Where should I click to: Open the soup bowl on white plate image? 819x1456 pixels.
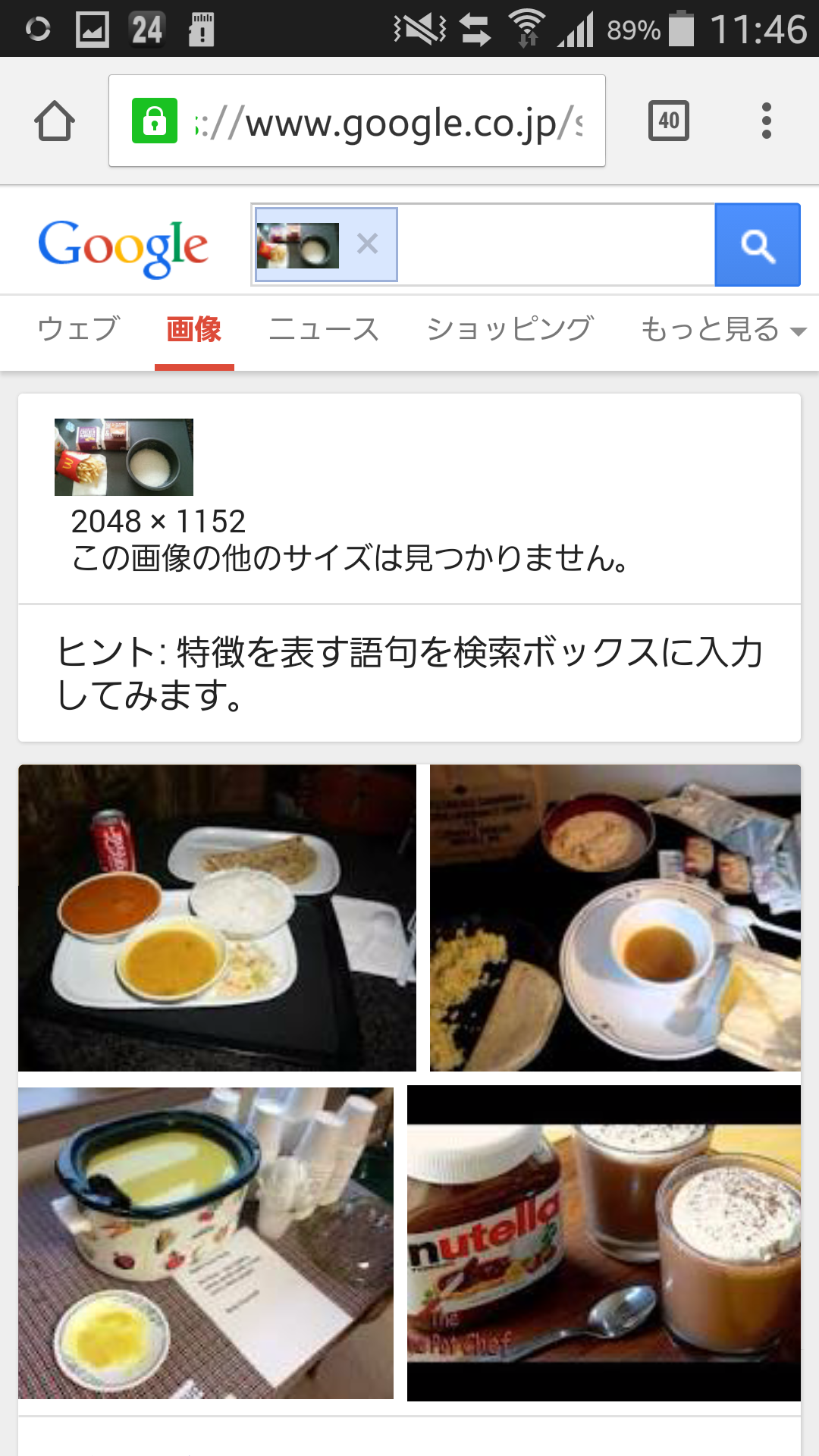point(615,918)
